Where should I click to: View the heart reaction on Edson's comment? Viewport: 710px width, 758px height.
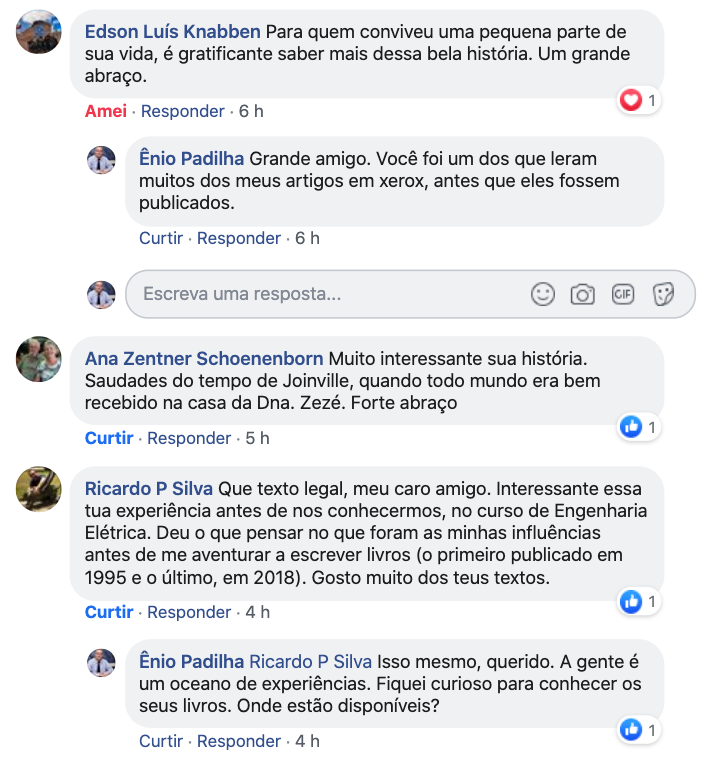point(637,100)
